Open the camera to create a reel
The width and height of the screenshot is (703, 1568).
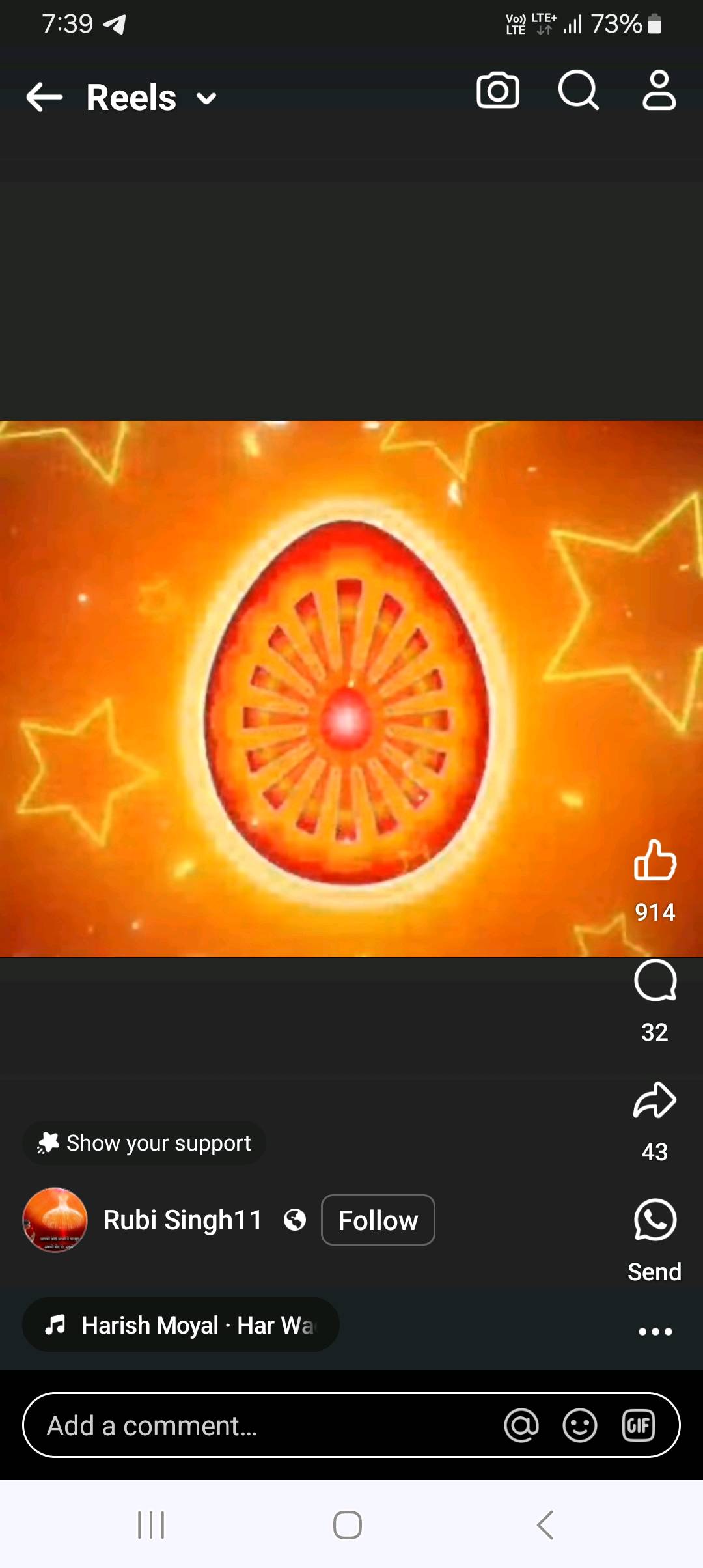point(498,91)
